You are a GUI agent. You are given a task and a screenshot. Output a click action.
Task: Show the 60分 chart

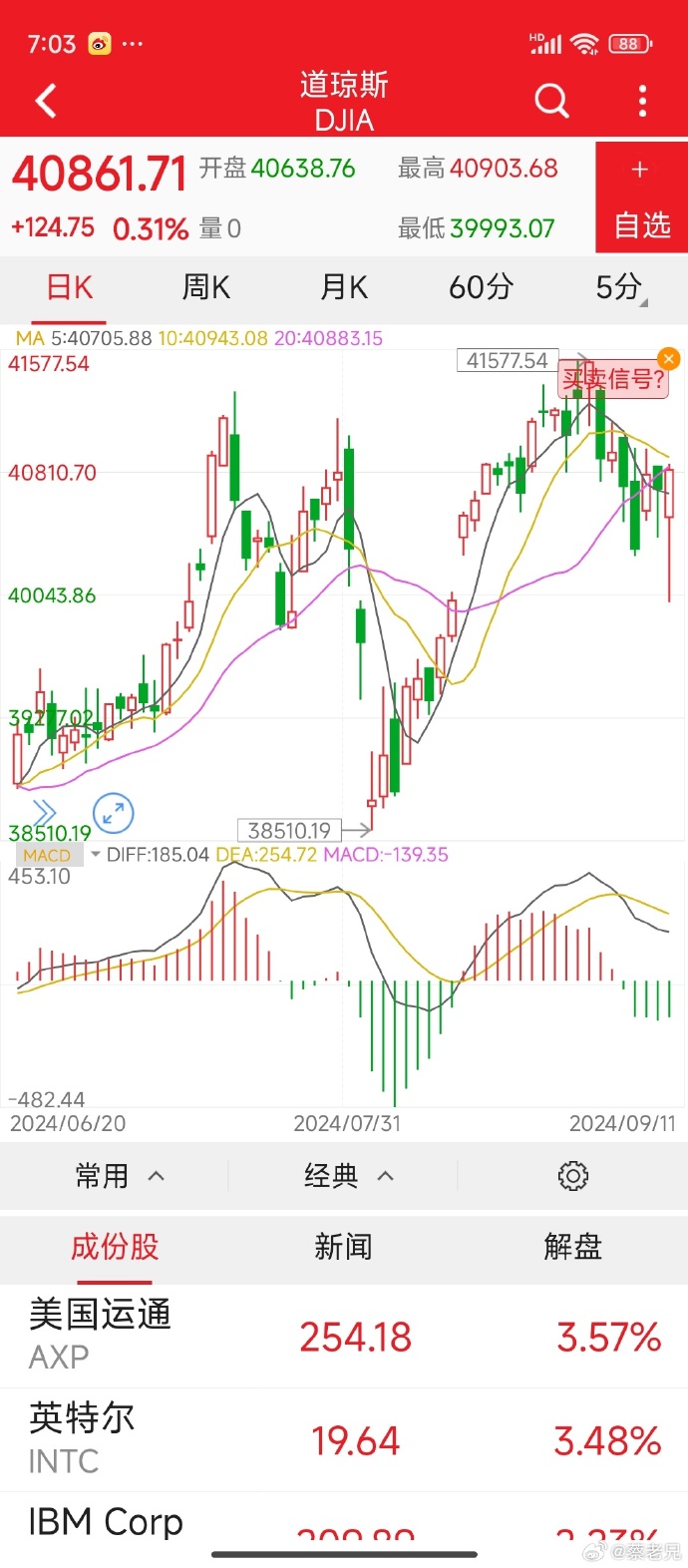point(482,288)
